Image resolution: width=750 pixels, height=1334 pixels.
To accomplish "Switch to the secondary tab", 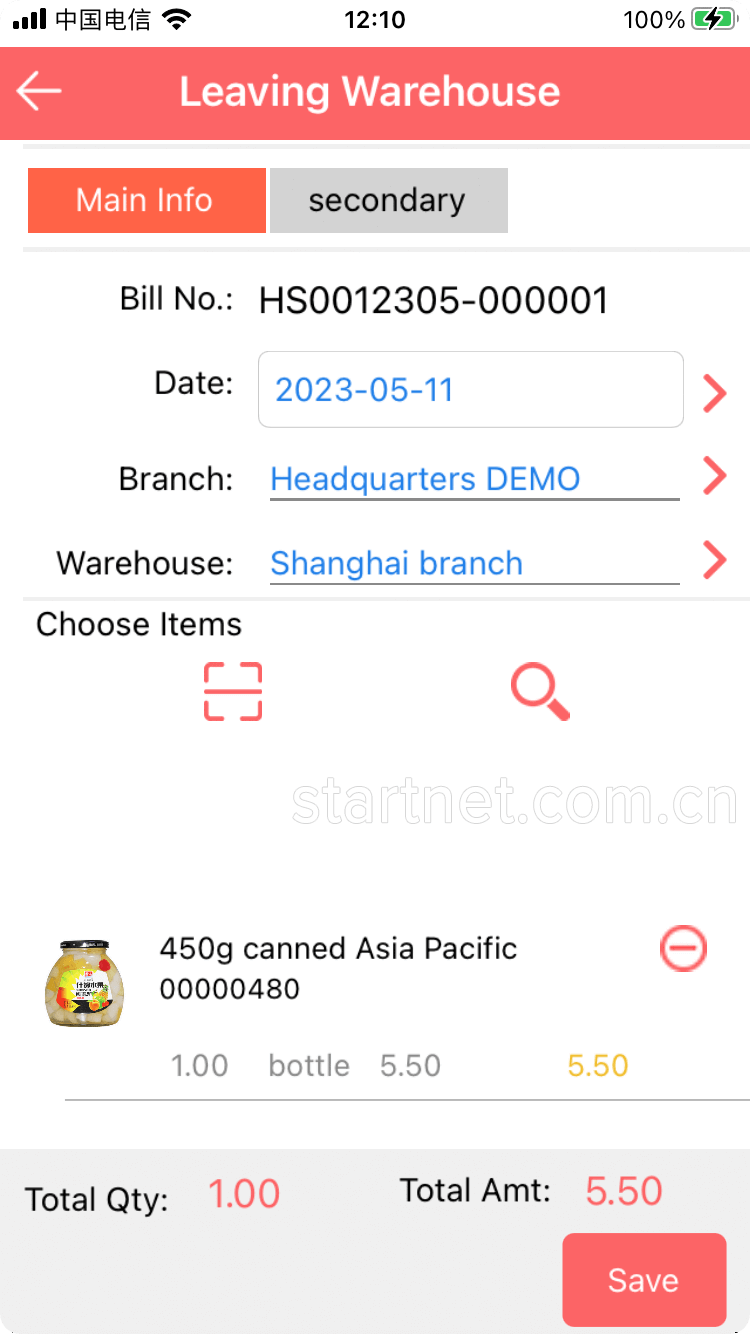I will point(388,200).
